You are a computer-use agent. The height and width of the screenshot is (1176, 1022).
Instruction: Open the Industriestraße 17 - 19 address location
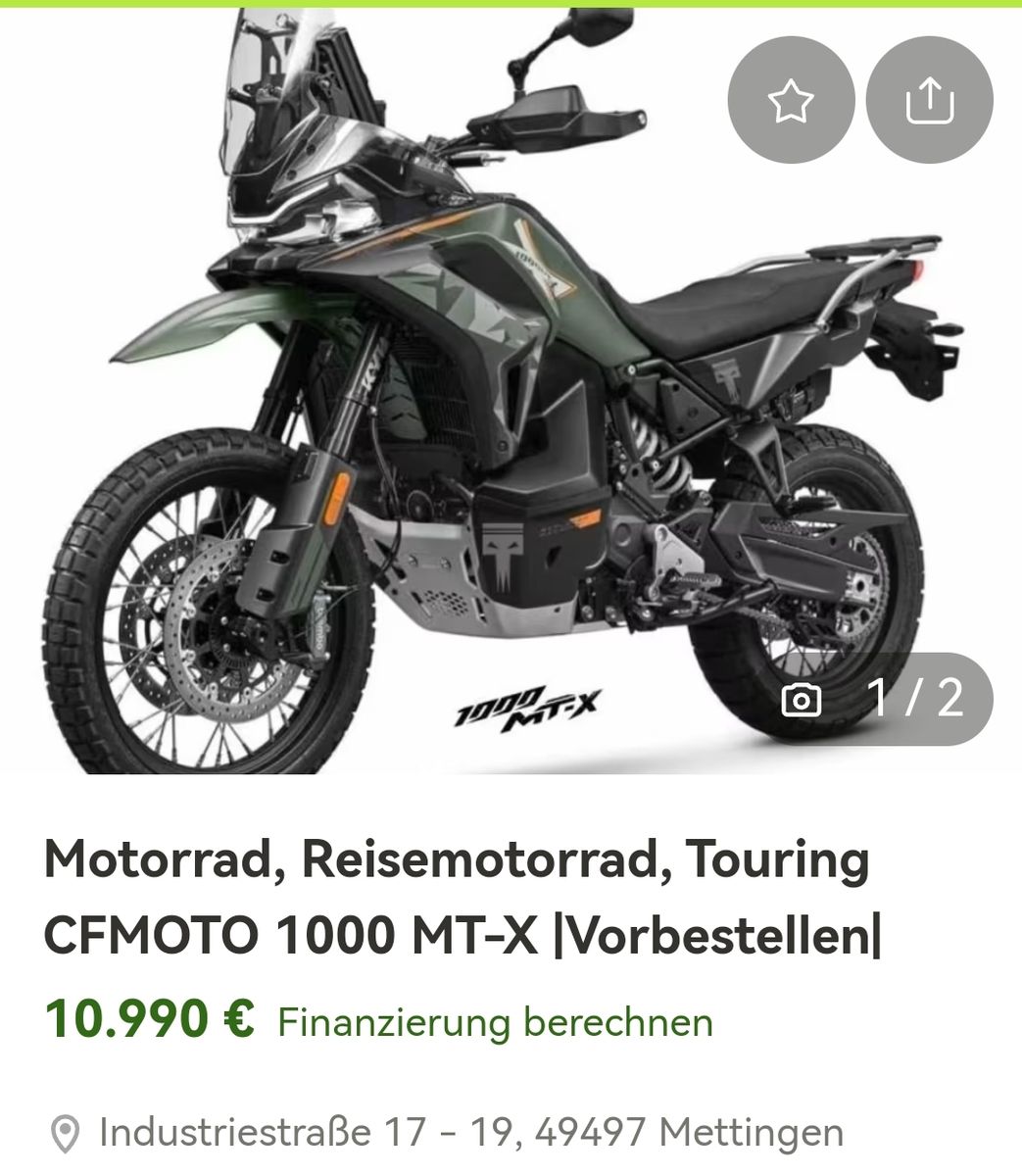click(x=470, y=1133)
